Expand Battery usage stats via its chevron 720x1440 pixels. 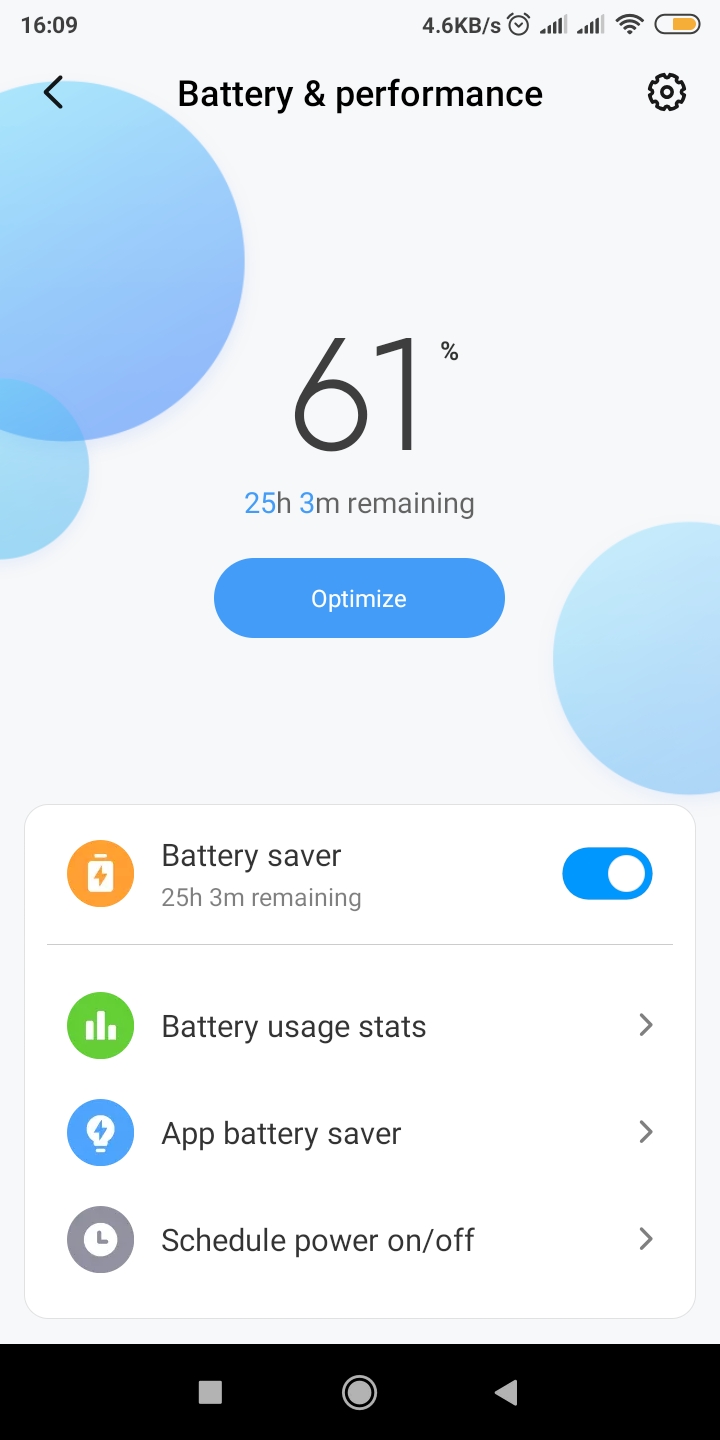(x=646, y=1025)
